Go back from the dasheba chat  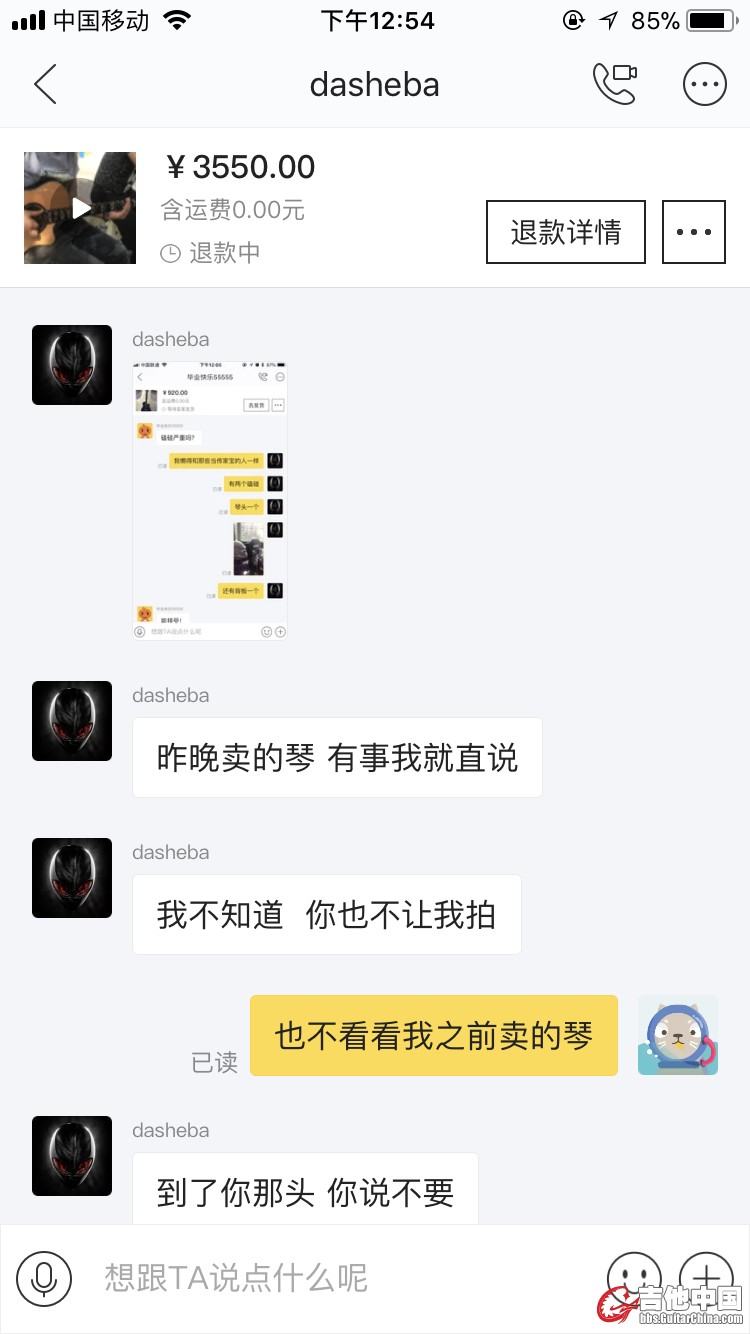tap(45, 84)
